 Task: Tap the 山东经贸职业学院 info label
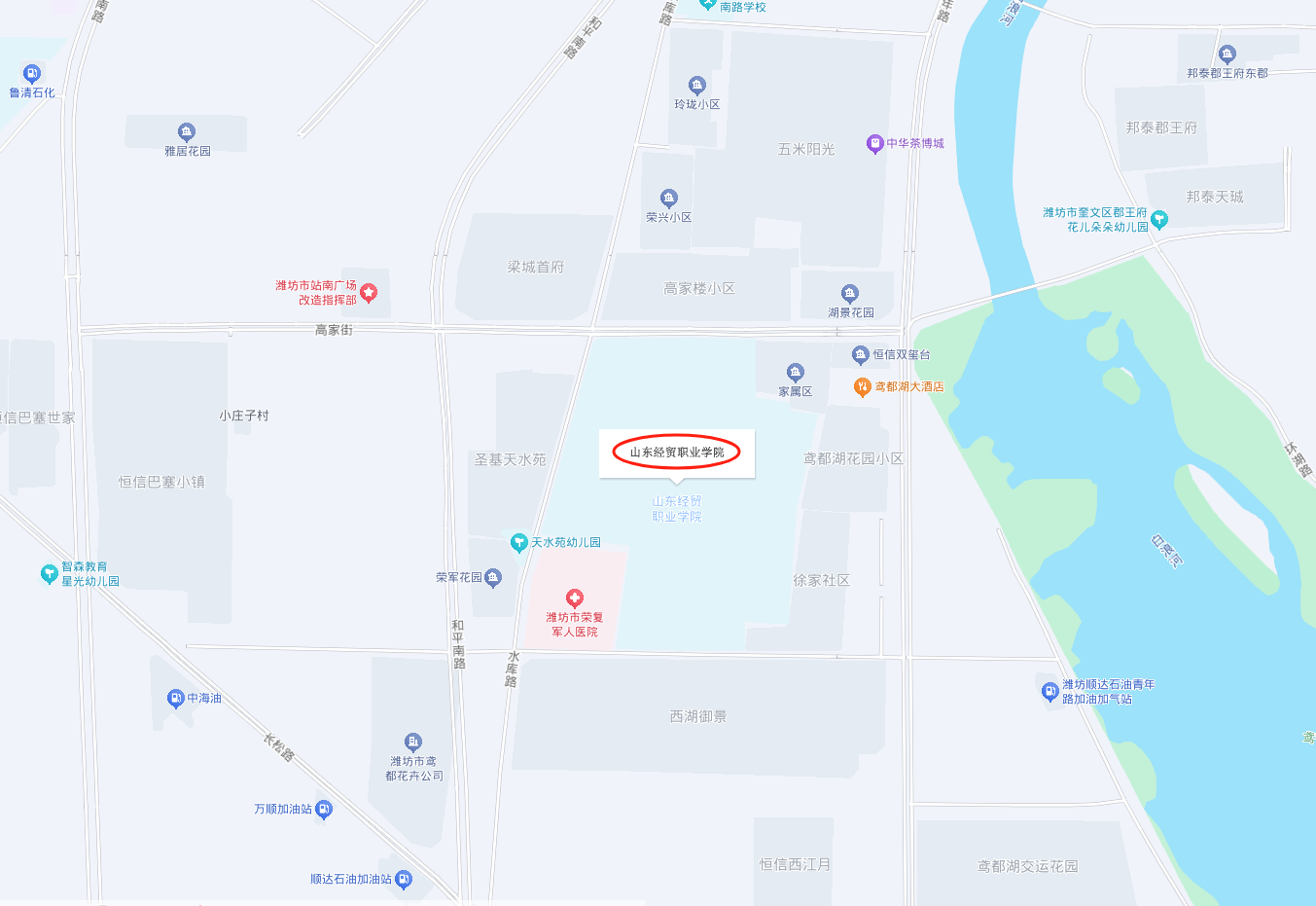(x=677, y=453)
